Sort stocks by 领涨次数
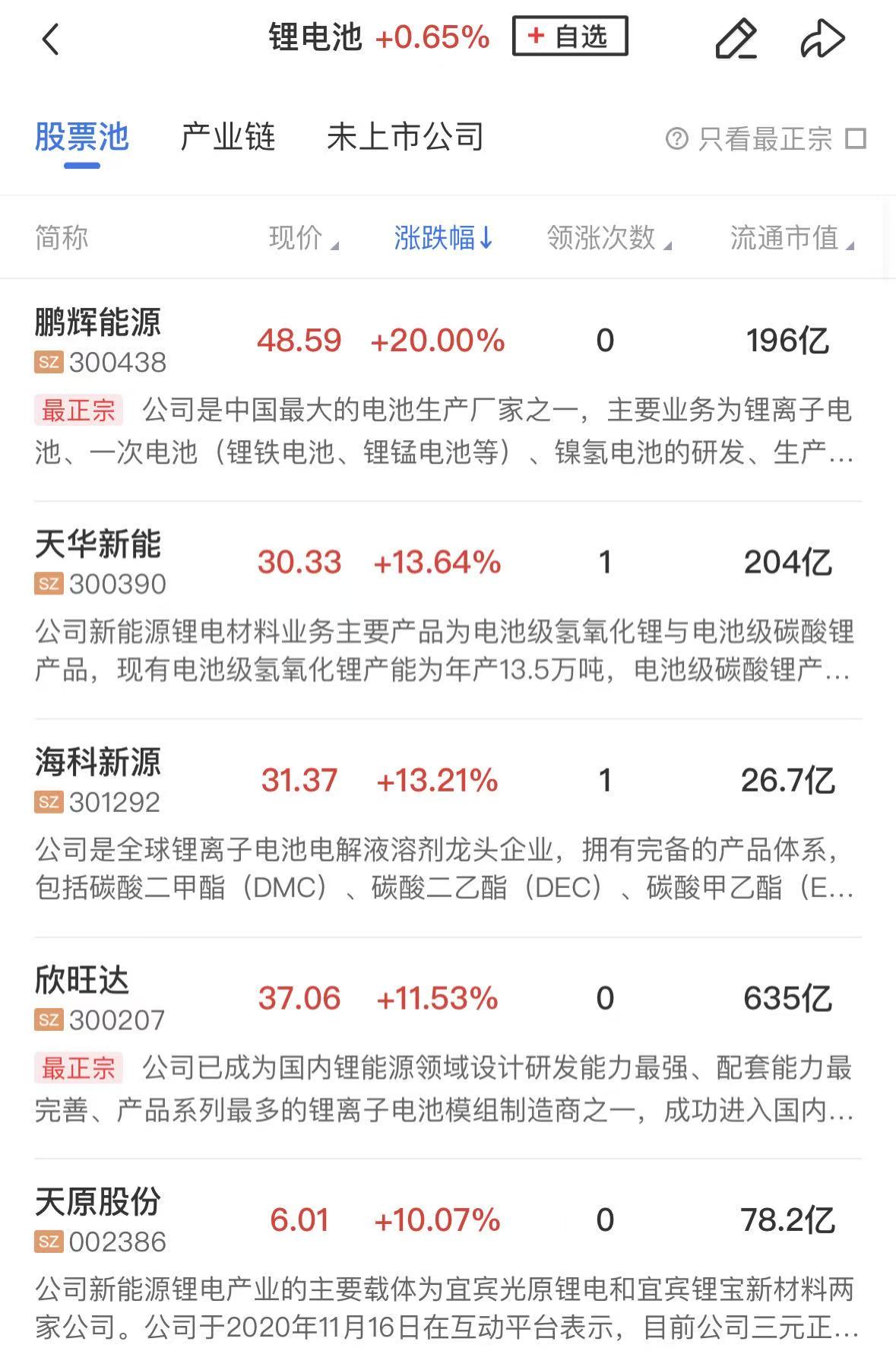 click(609, 238)
